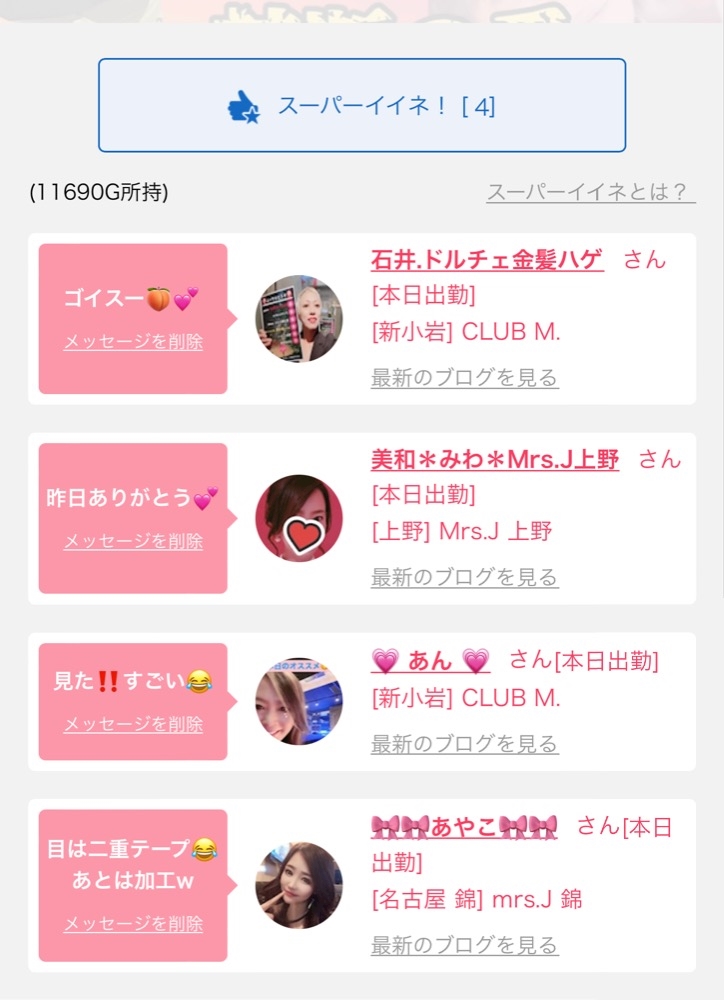This screenshot has width=724, height=1000.
Task: Open あん's profile name link
Action: [430, 660]
